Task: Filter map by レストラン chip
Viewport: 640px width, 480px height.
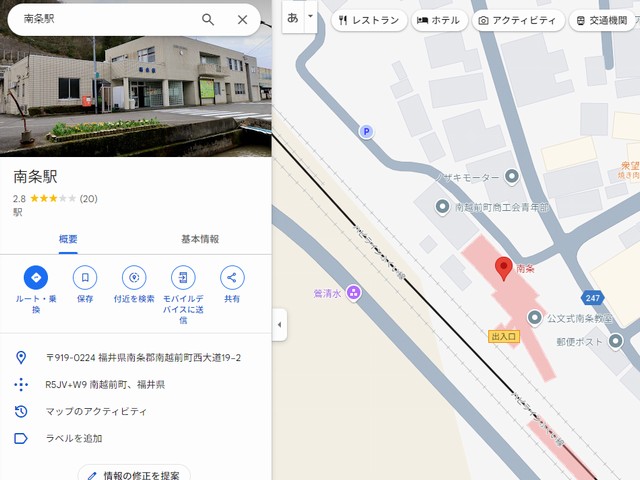Action: 369,20
